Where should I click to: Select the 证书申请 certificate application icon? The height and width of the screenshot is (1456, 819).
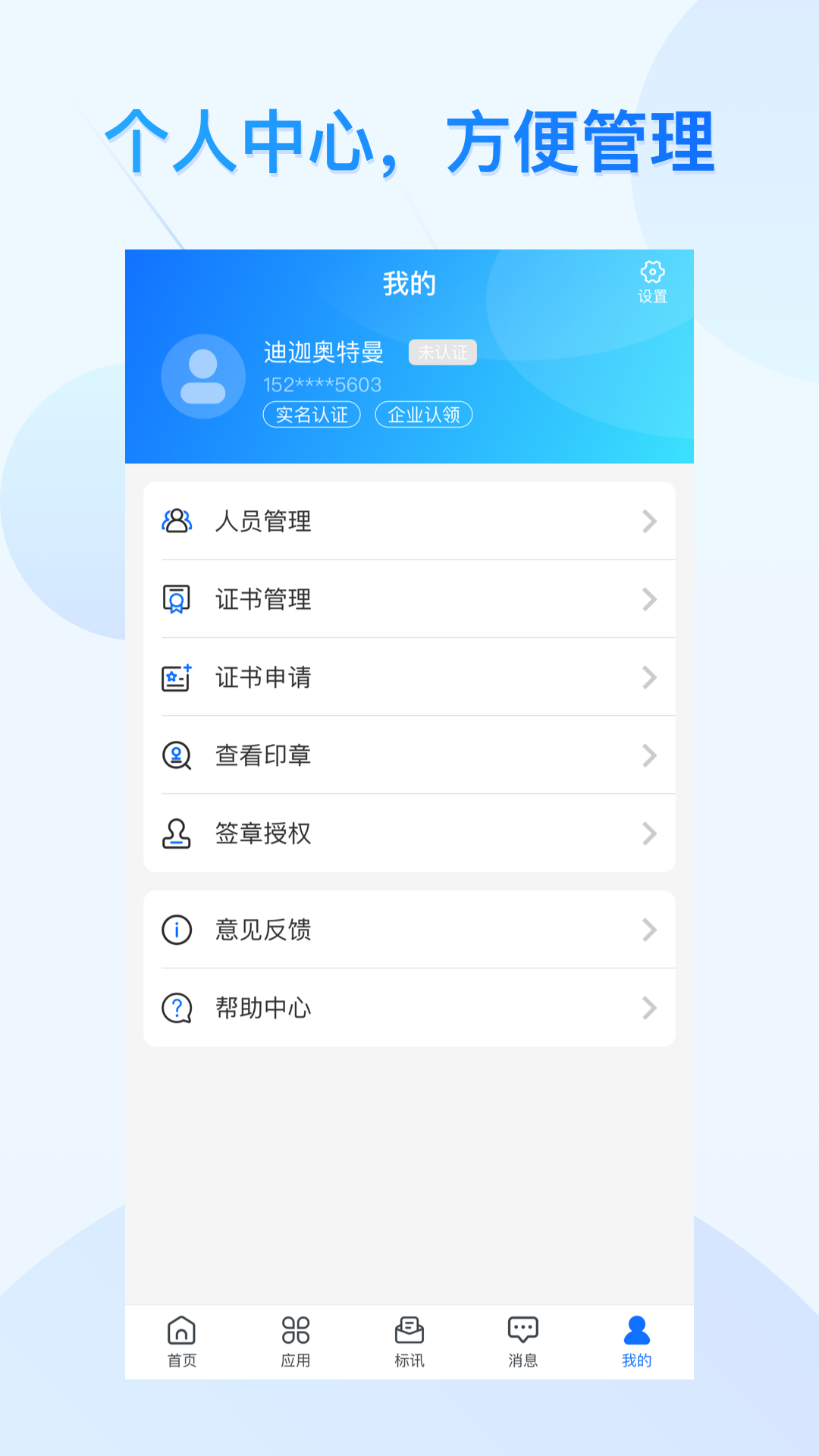177,678
